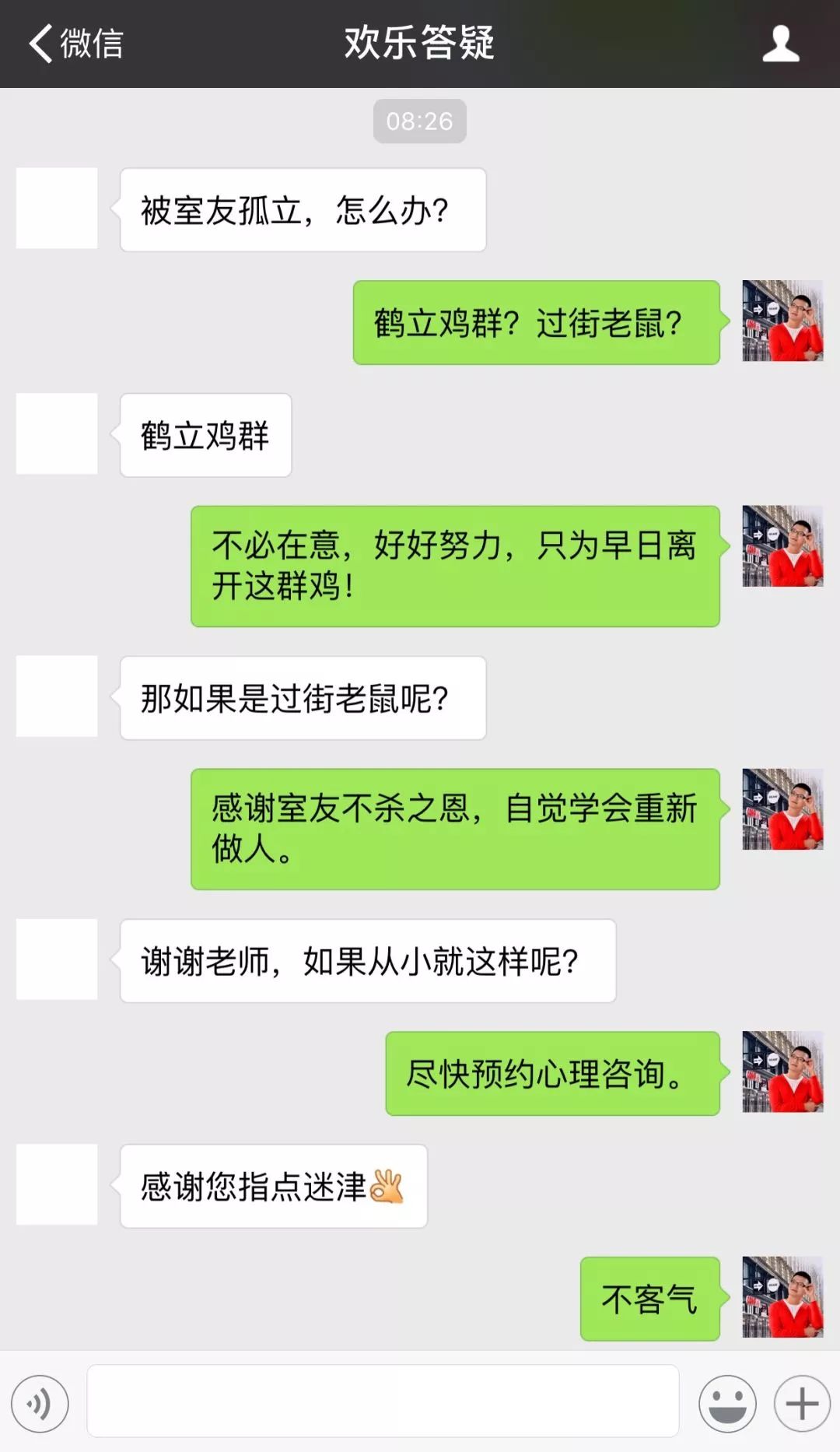The width and height of the screenshot is (840, 1452).
Task: Tap the message text field
Action: coord(383,1401)
